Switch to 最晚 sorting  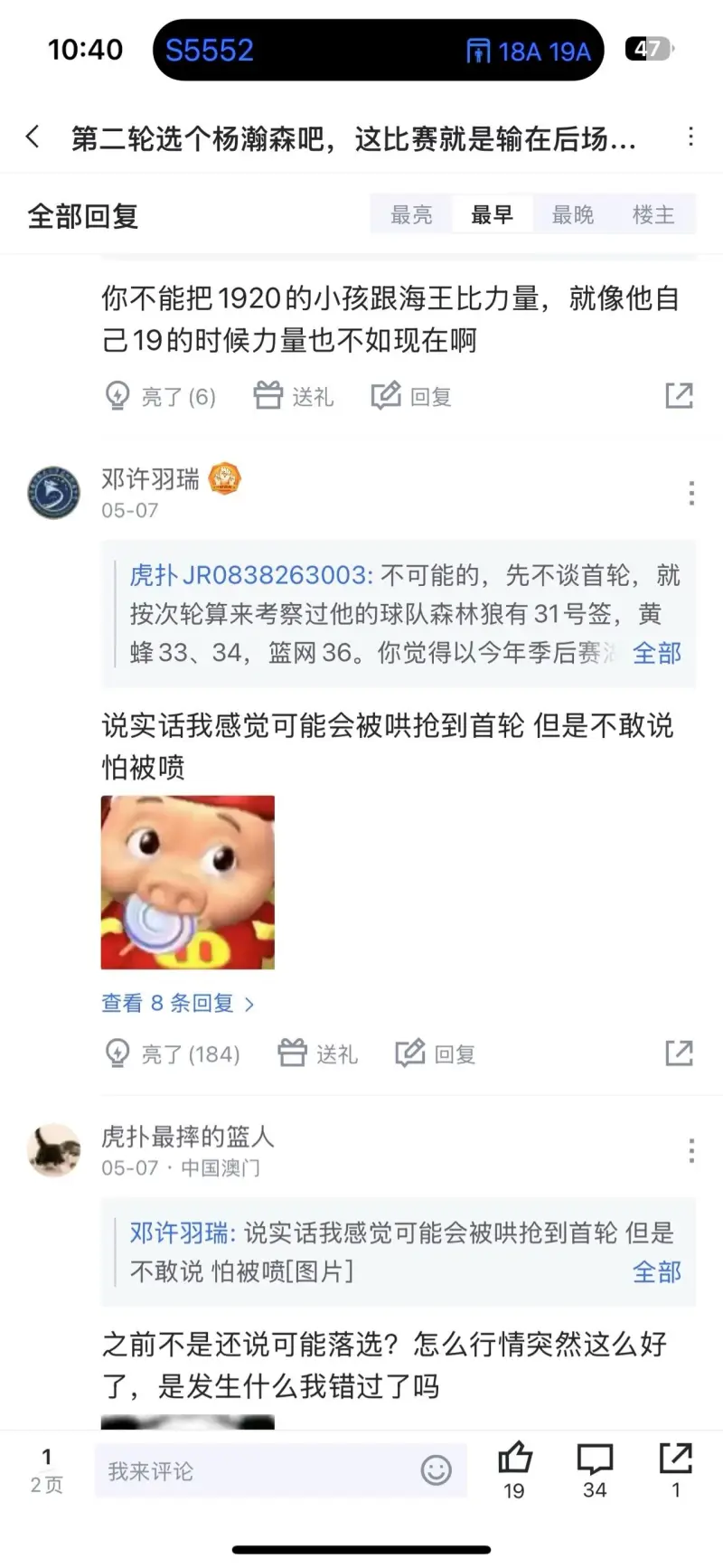pos(573,215)
